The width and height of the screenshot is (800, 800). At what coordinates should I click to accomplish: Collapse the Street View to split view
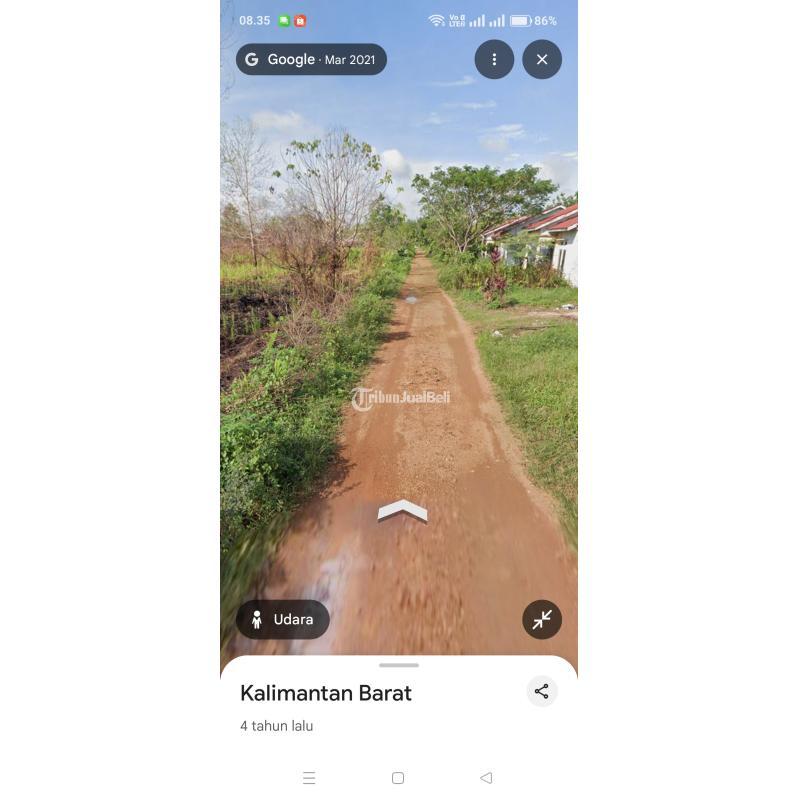pyautogui.click(x=542, y=620)
